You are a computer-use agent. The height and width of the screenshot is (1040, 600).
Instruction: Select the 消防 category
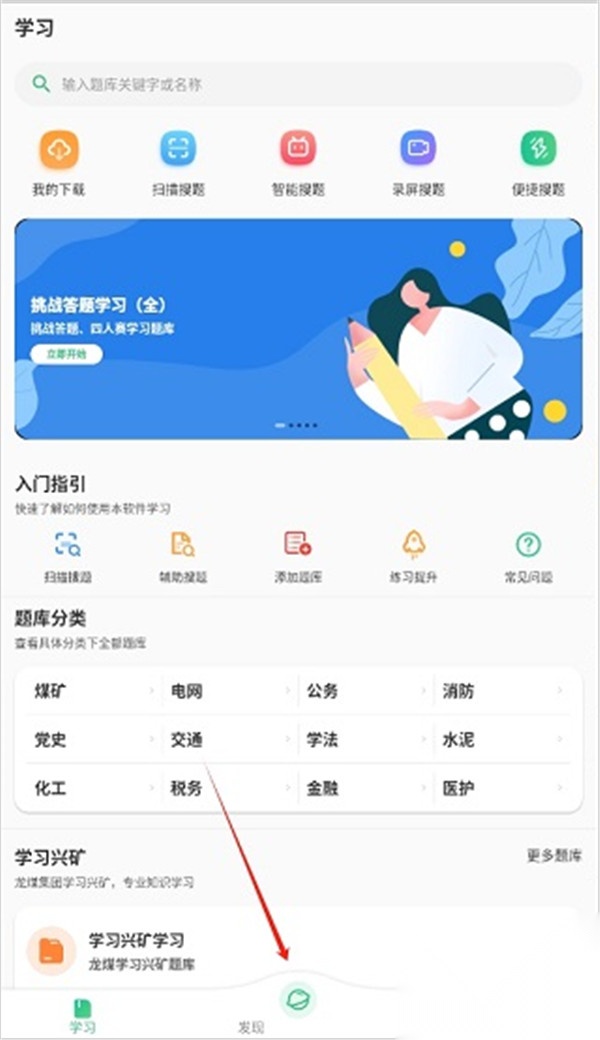(500, 691)
